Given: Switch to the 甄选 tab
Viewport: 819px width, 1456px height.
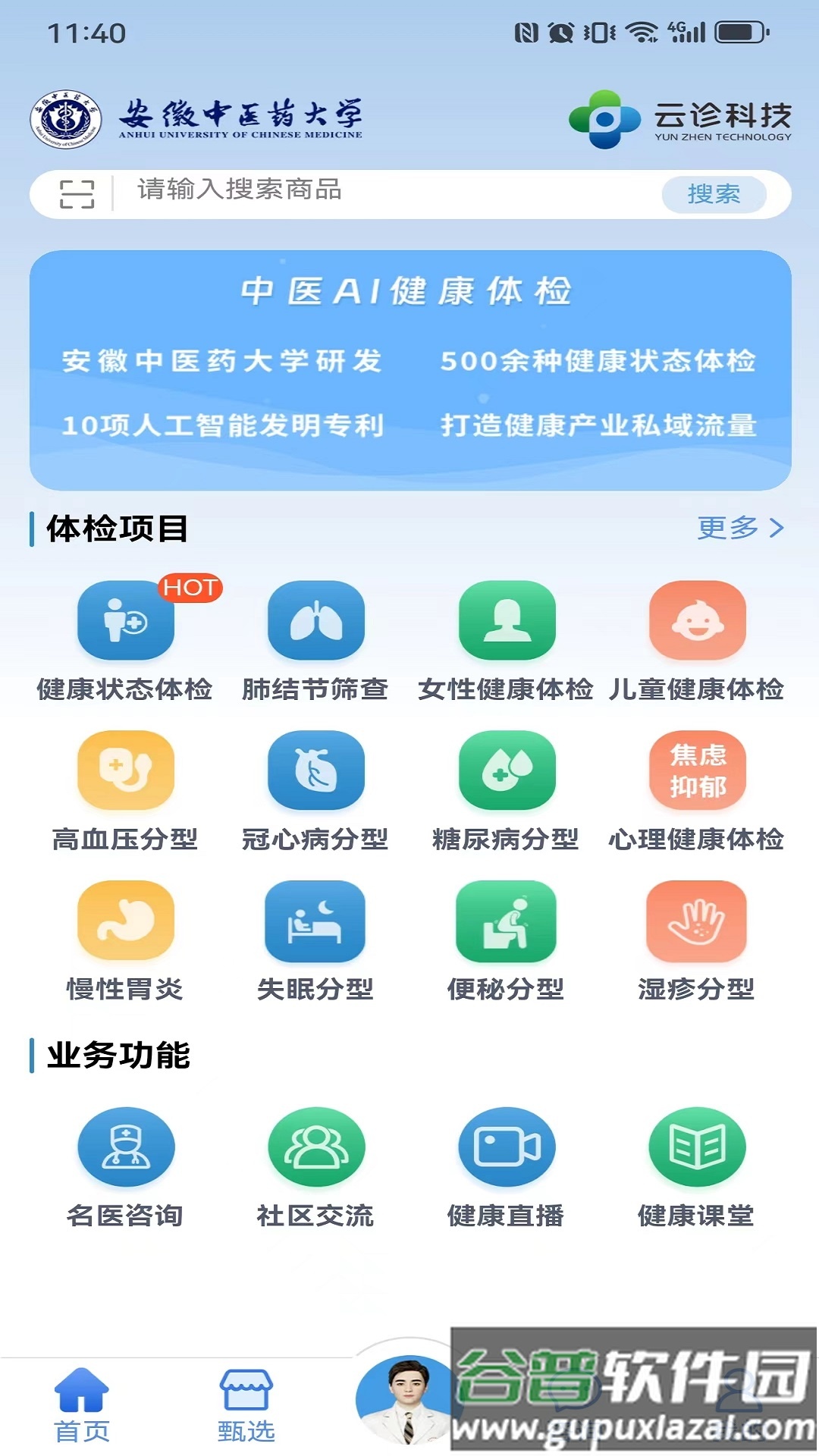Looking at the screenshot, I should tap(246, 1405).
